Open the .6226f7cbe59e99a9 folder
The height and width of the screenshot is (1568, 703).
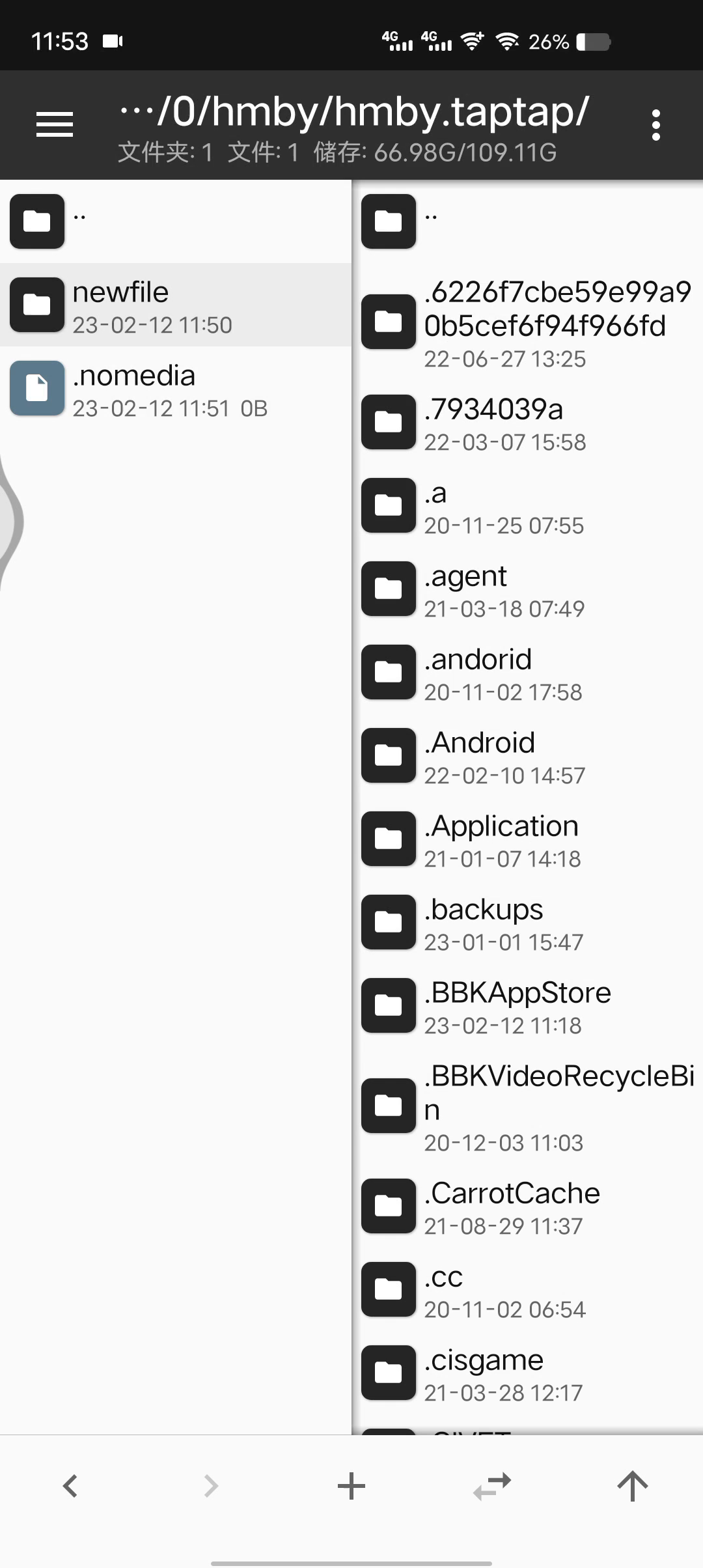[x=528, y=322]
